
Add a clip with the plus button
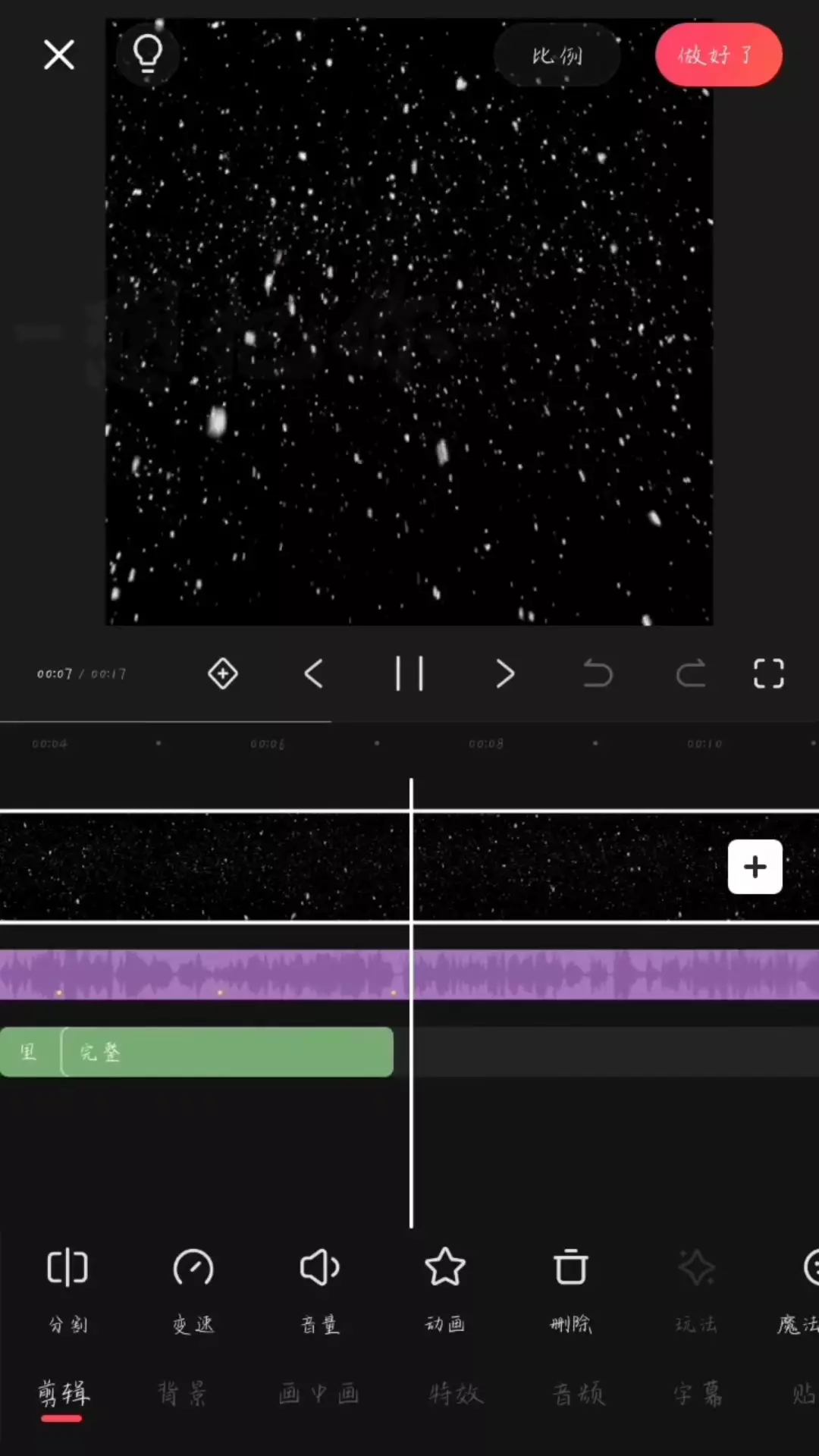pos(755,867)
